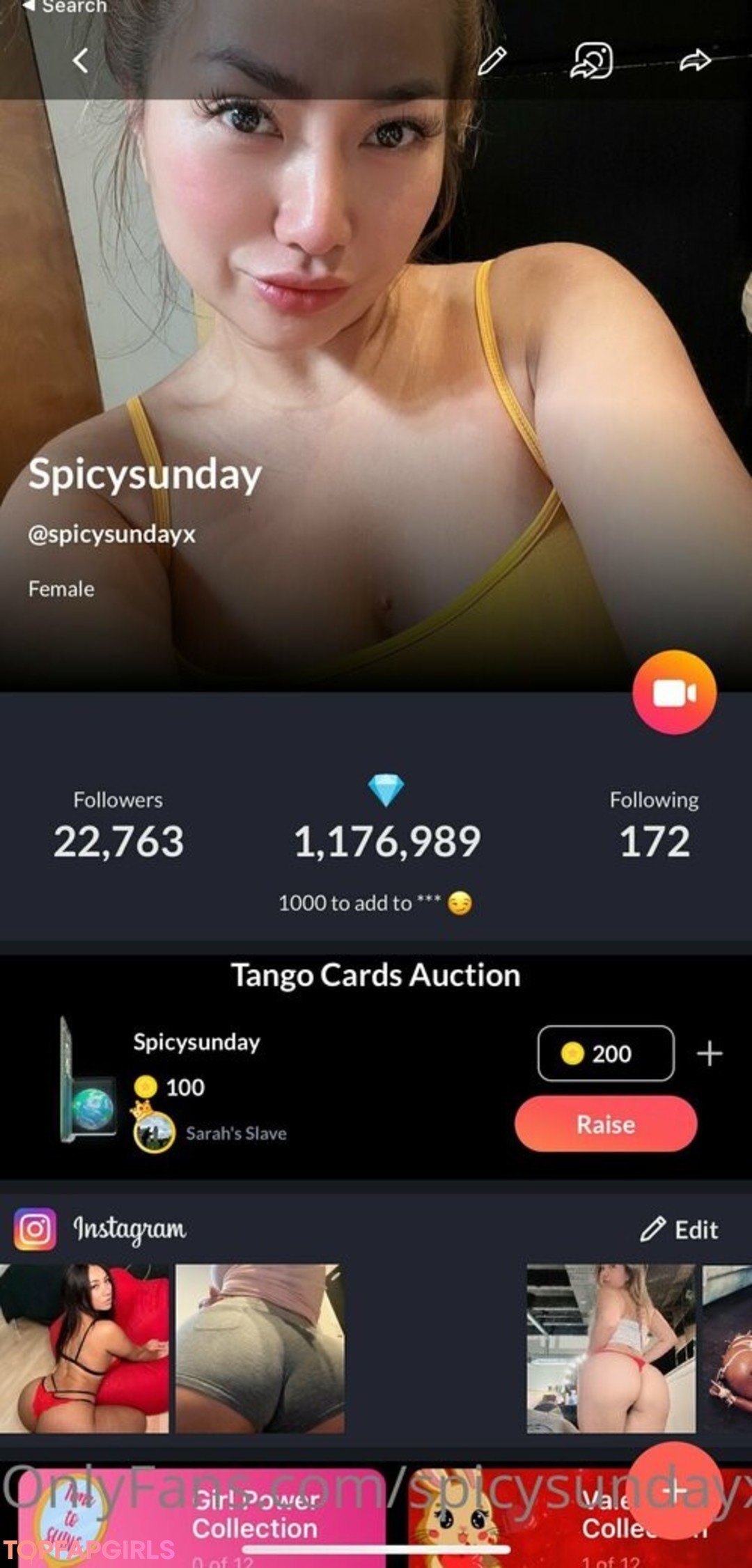Edit the Instagram section
752x1568 pixels.
pos(680,1229)
